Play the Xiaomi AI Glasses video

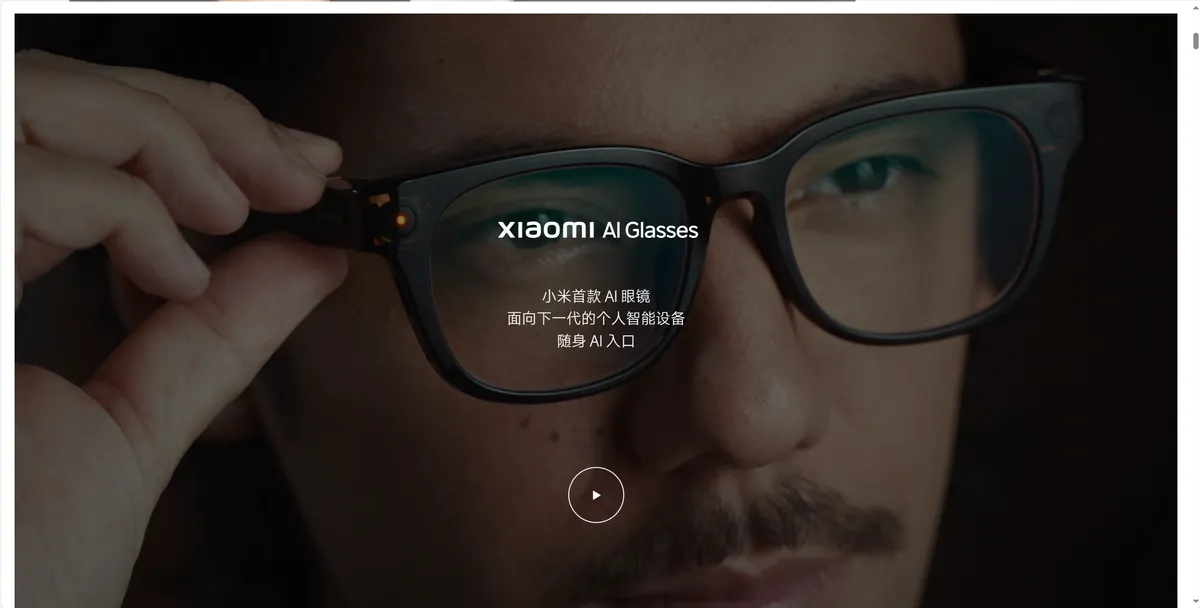pos(596,495)
